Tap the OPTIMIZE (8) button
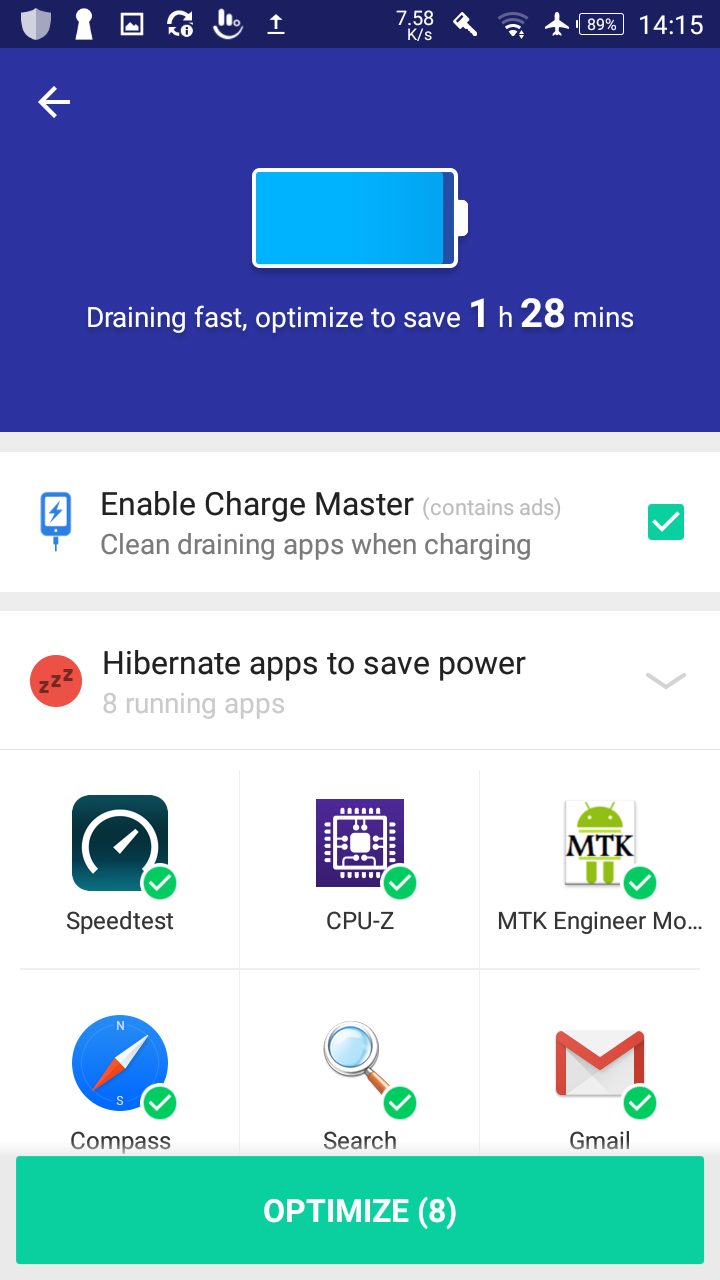 tap(360, 1211)
